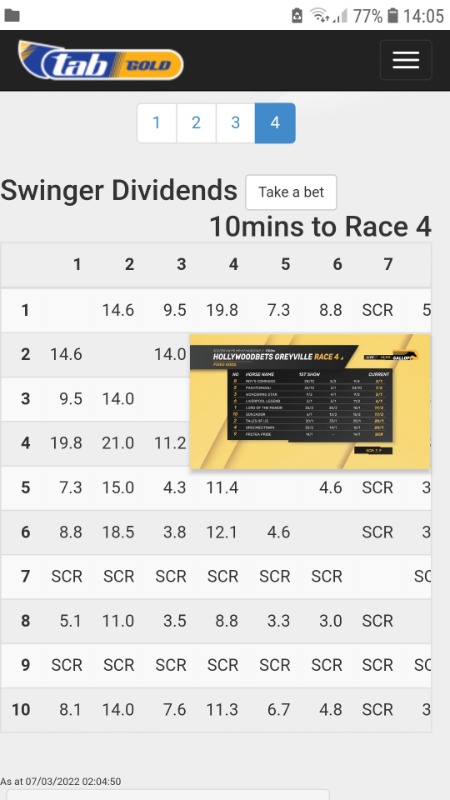Open the hamburger menu
The height and width of the screenshot is (800, 450).
(406, 60)
